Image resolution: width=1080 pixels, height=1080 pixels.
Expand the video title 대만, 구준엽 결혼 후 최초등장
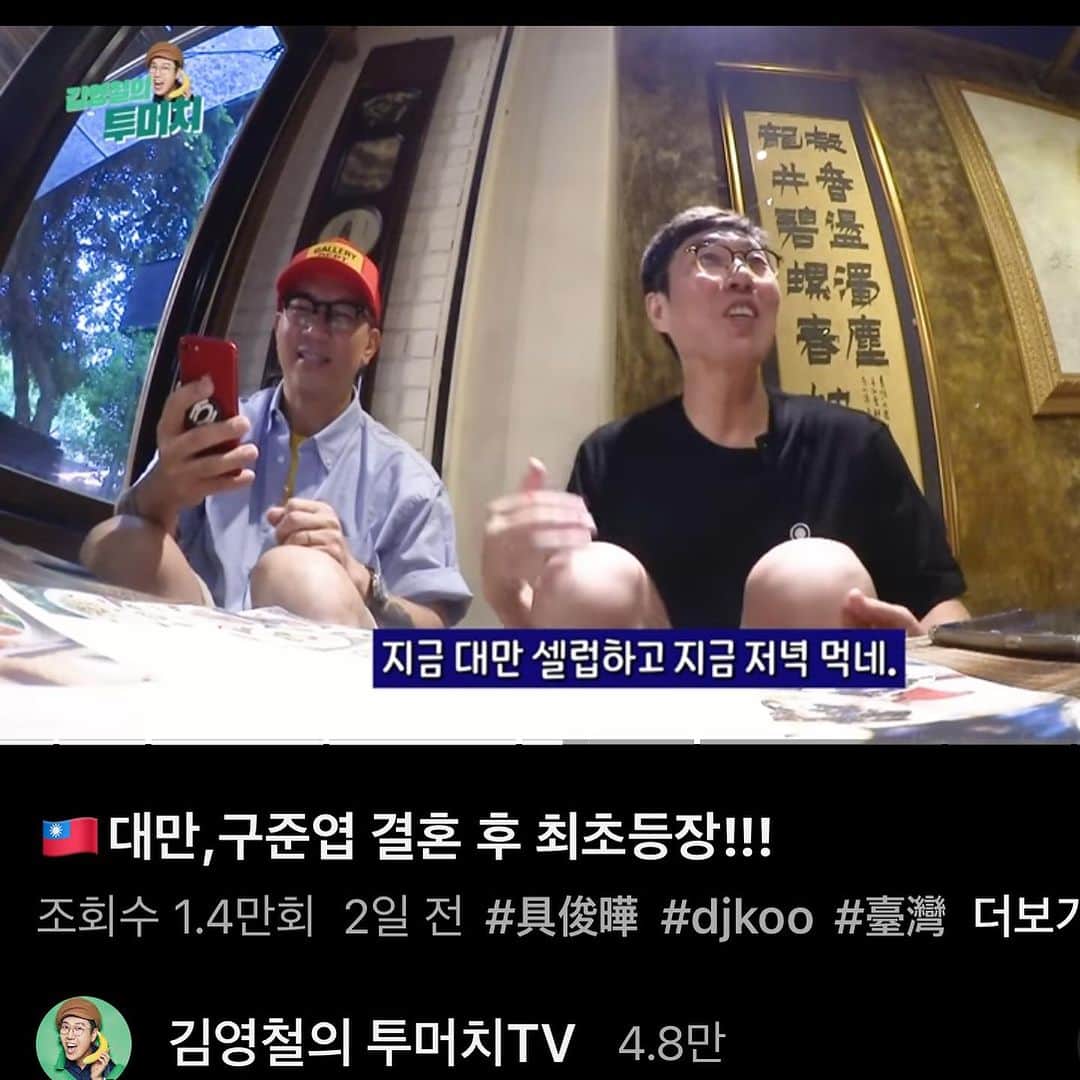point(440,837)
